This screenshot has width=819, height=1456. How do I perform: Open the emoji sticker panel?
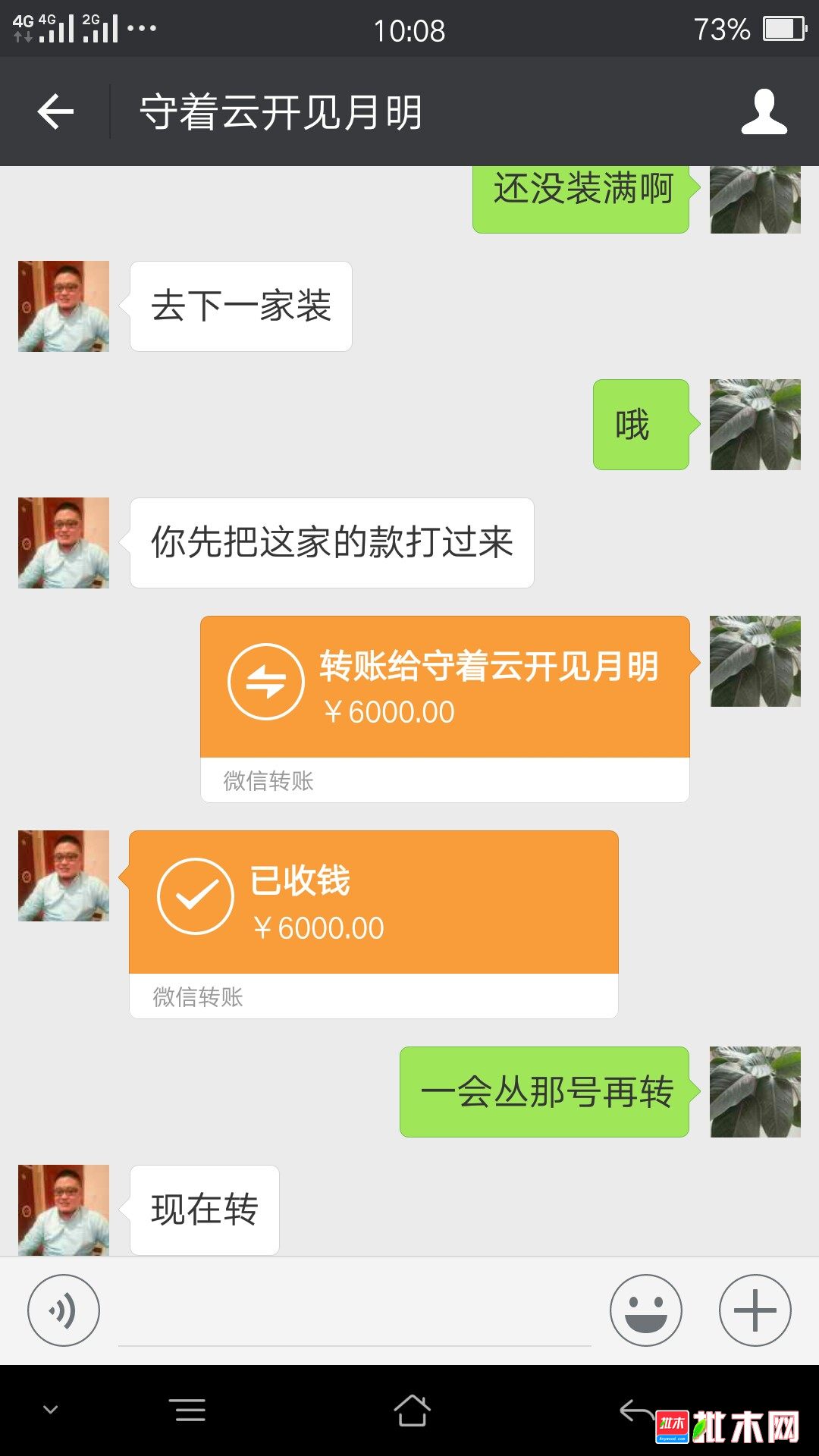click(x=645, y=1310)
